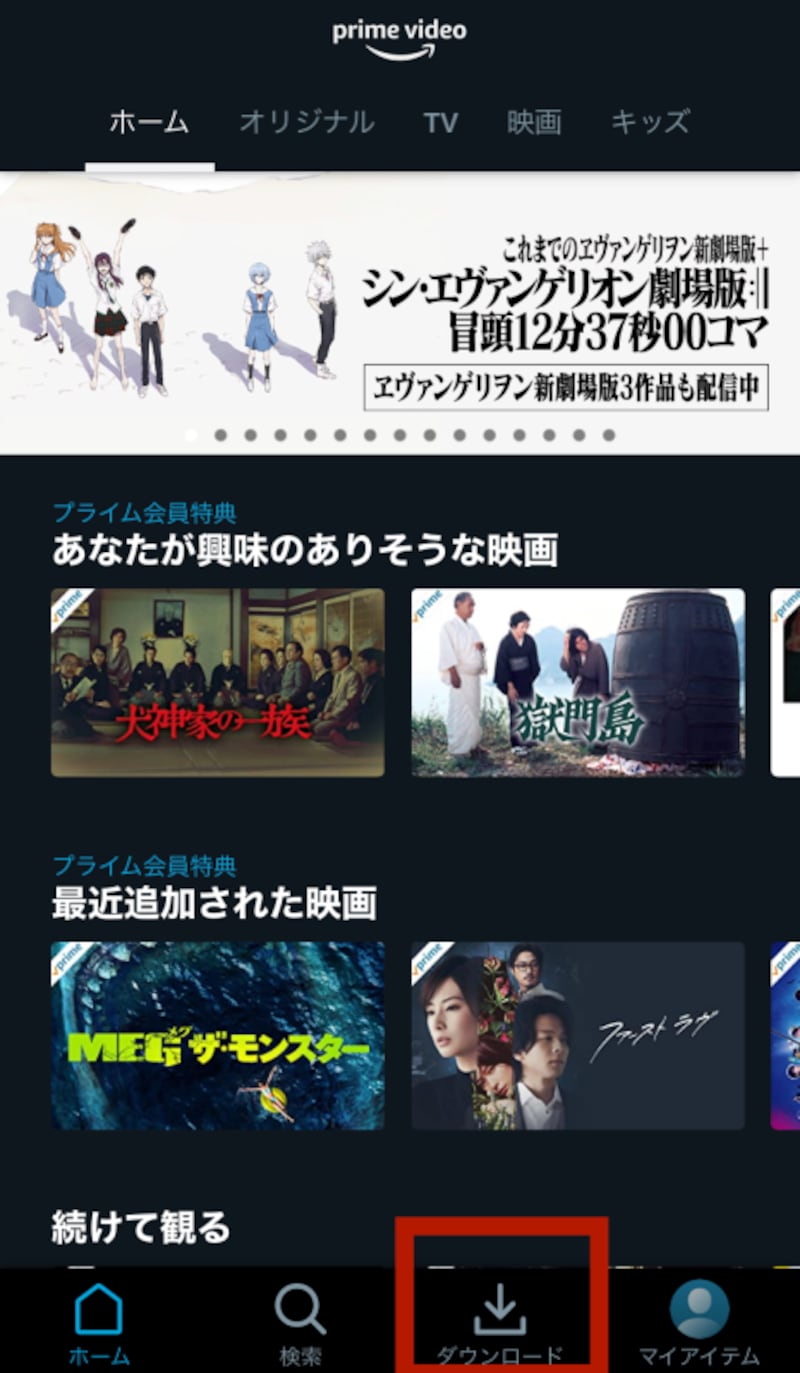Open the movie 犬神家の一族
Screen dimensions: 800x1373
click(218, 682)
